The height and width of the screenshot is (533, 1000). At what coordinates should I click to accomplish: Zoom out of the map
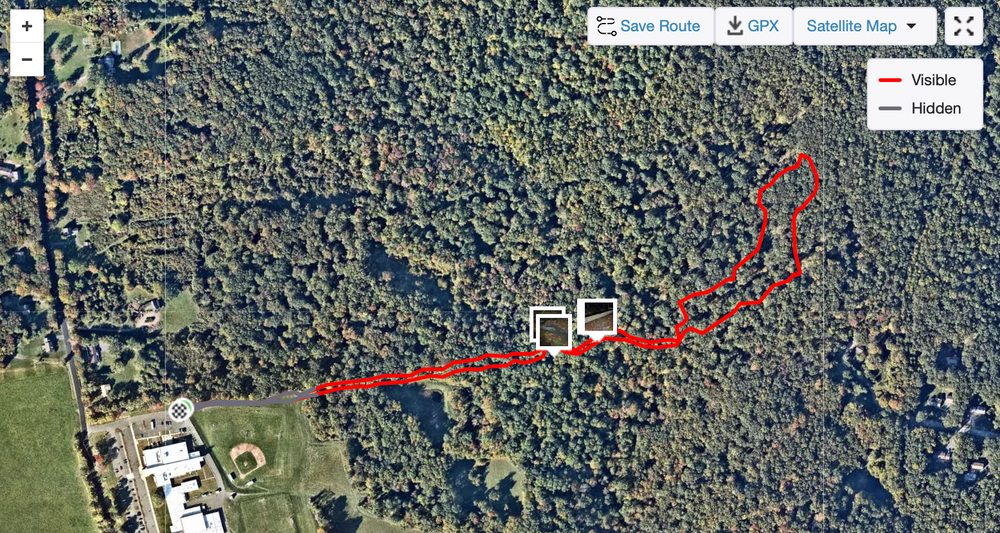point(26,60)
